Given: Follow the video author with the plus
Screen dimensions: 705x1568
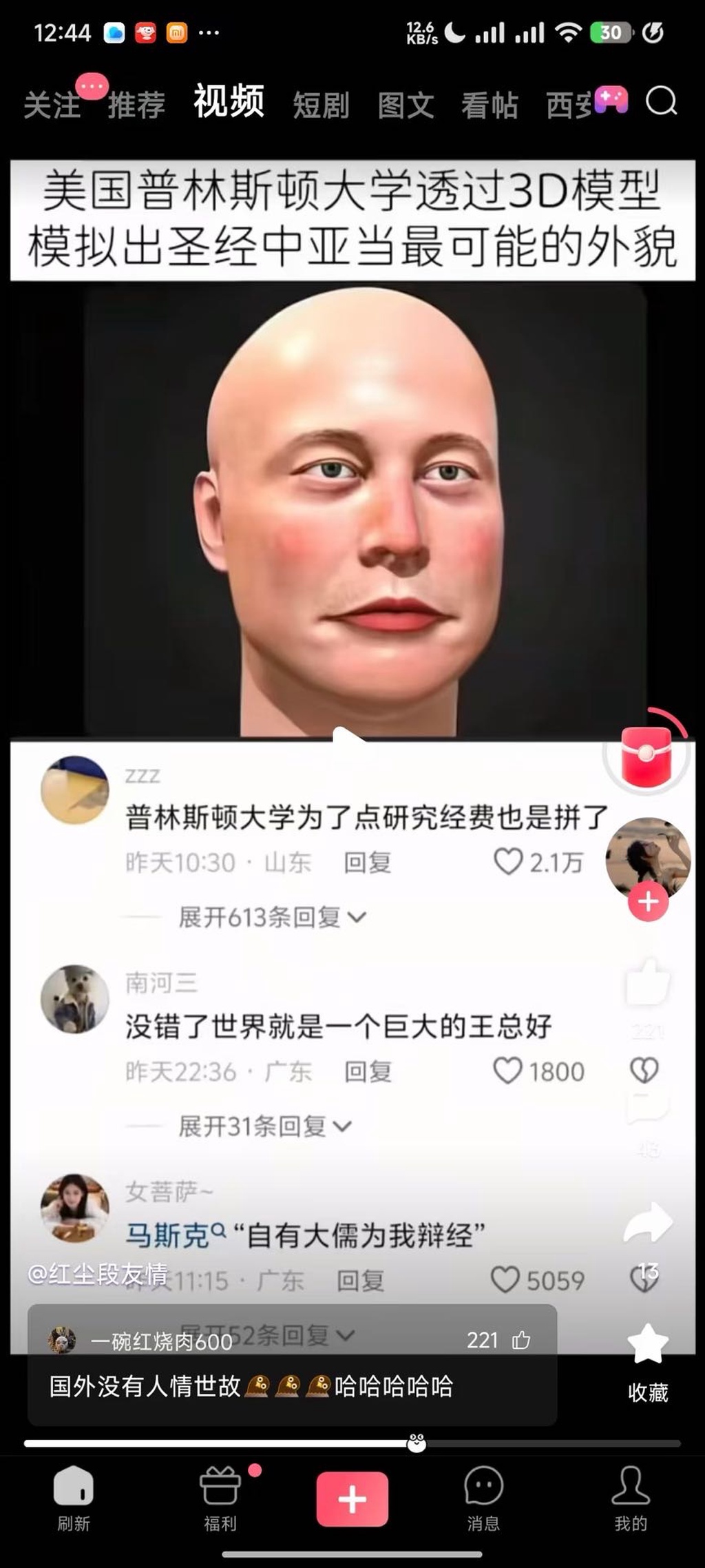Looking at the screenshot, I should 648,901.
